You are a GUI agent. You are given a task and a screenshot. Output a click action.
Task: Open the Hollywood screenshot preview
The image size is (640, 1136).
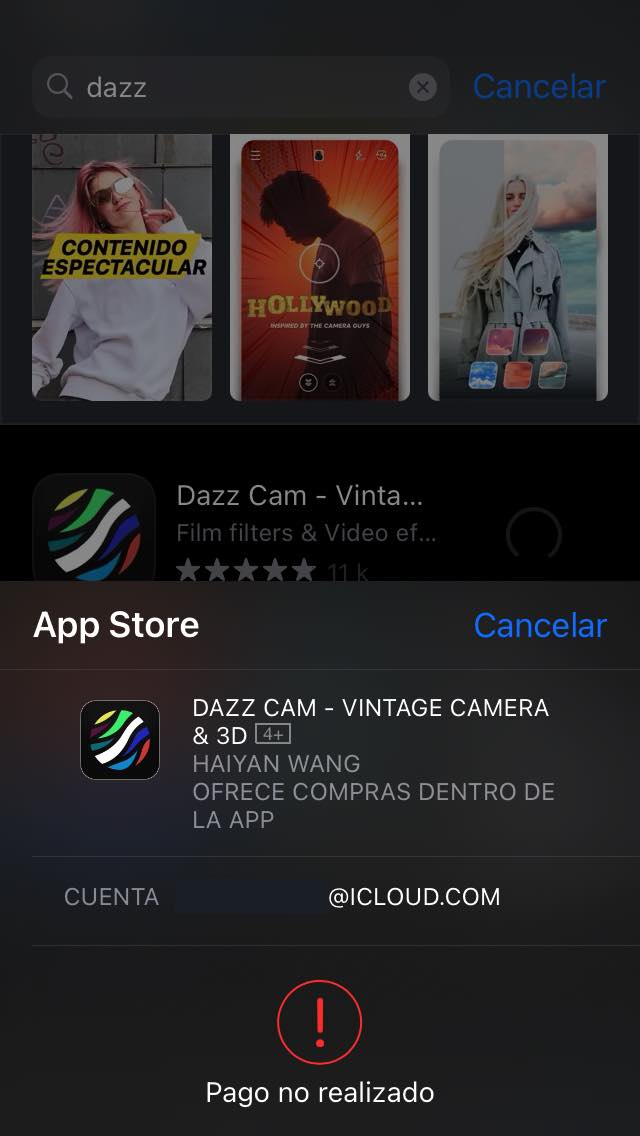tap(320, 268)
